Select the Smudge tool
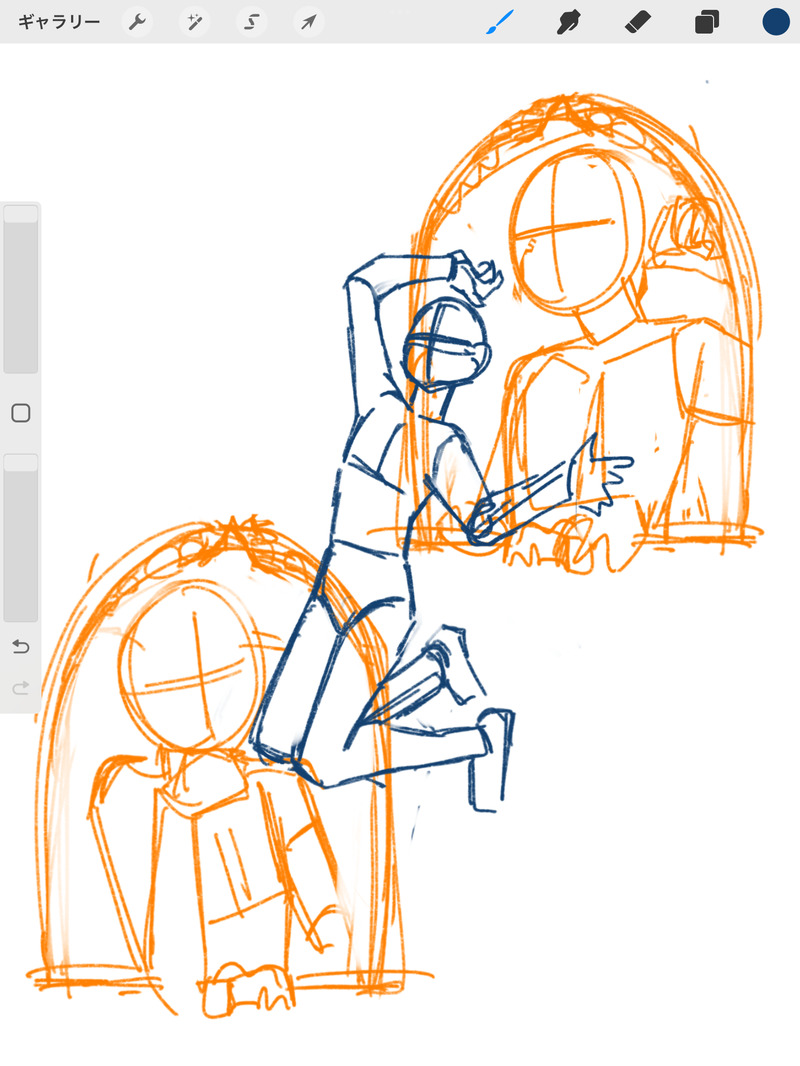The height and width of the screenshot is (1066, 800). pyautogui.click(x=569, y=21)
